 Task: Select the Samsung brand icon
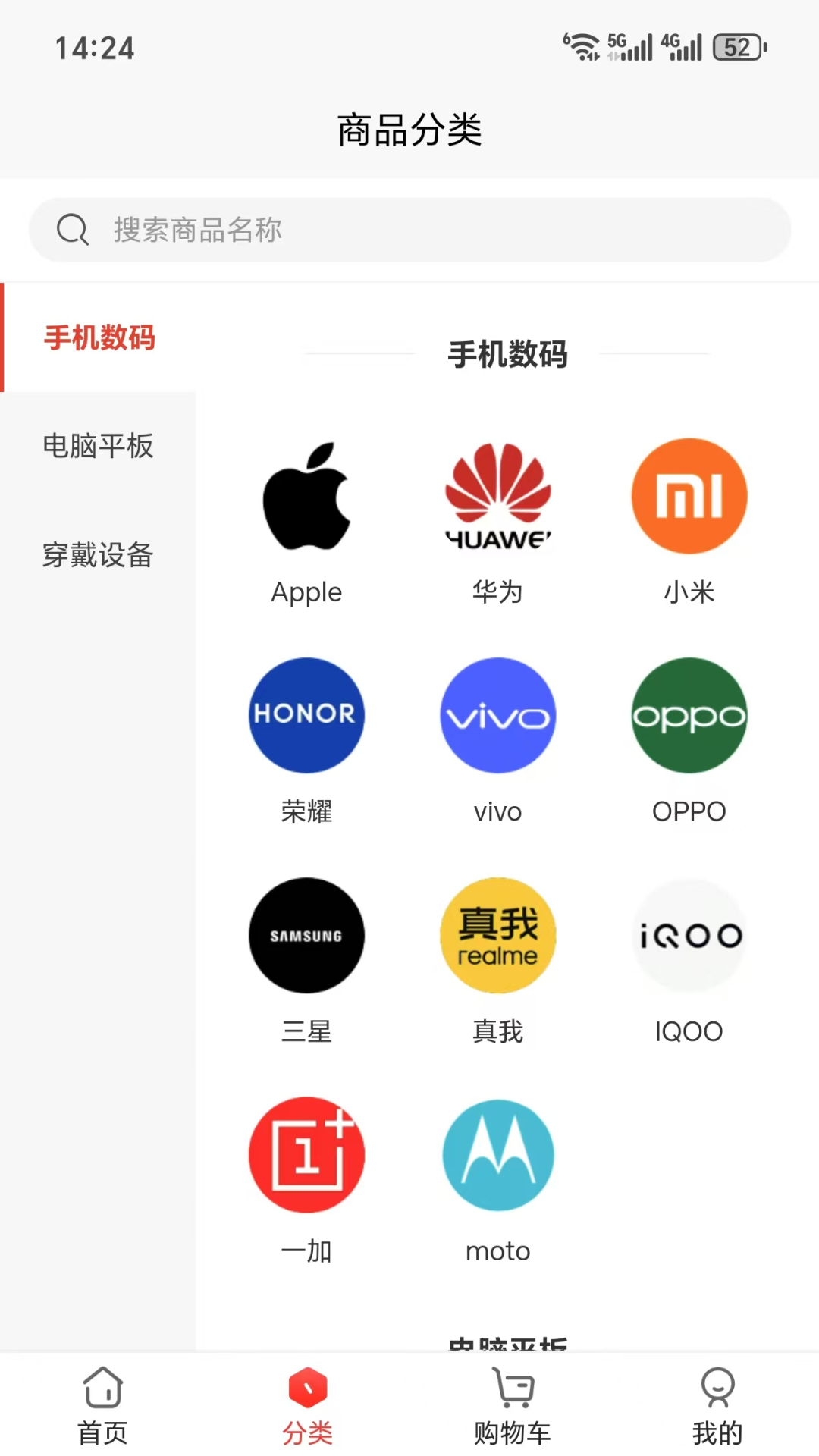tap(306, 934)
